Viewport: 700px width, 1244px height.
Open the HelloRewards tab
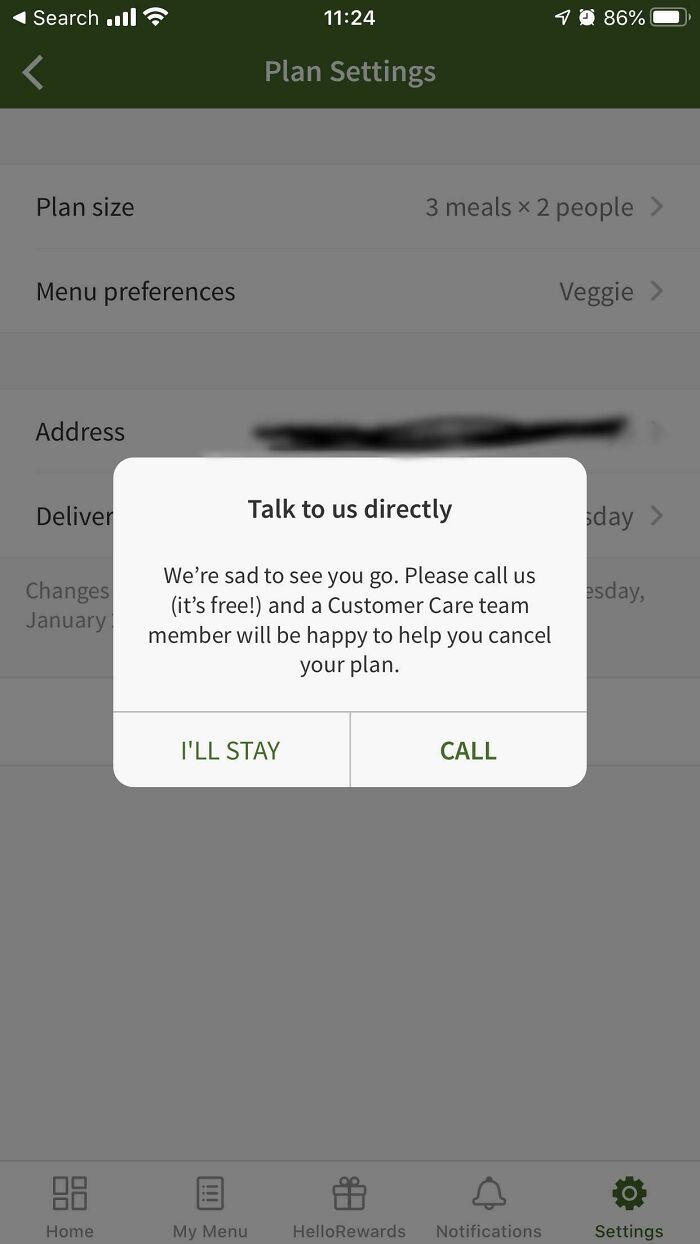tap(349, 1206)
